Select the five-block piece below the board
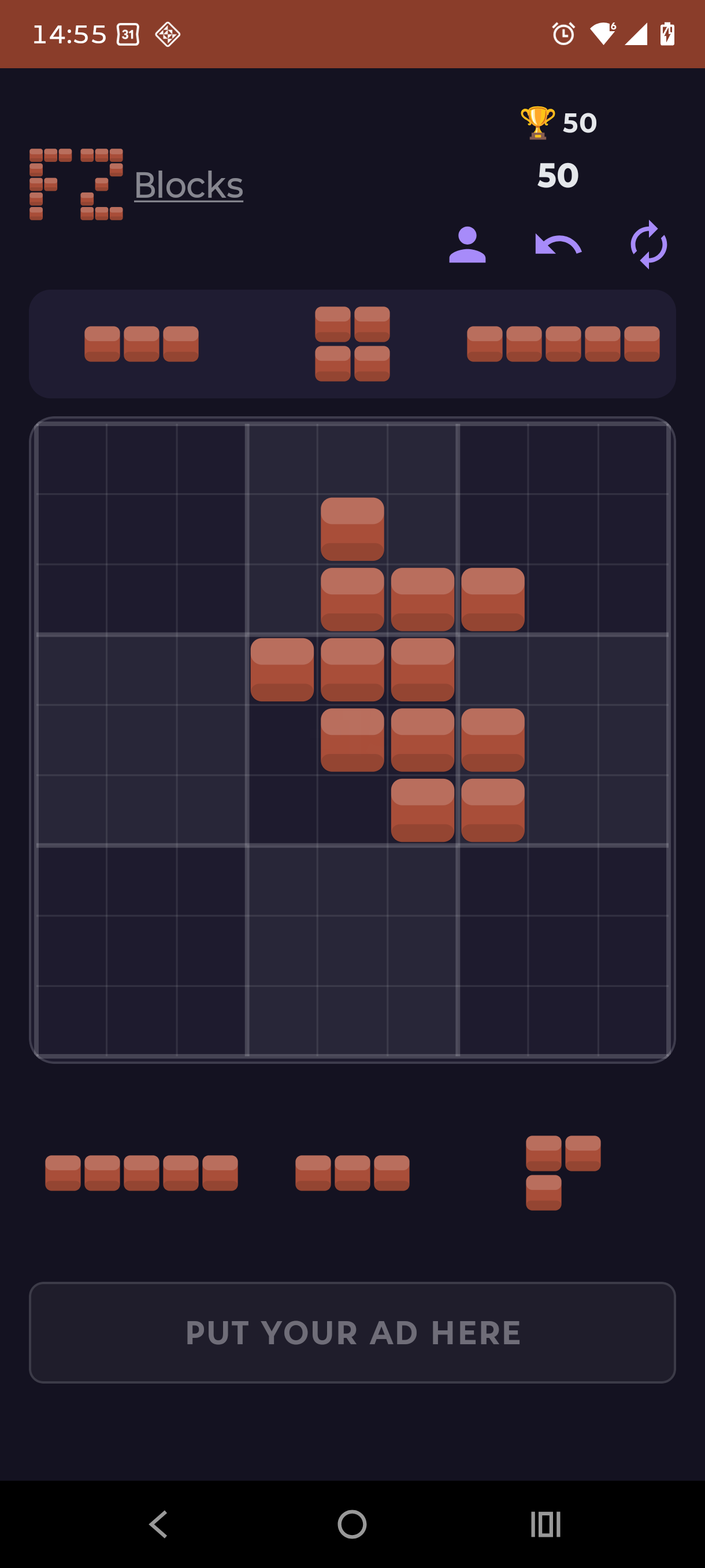 point(141,1173)
